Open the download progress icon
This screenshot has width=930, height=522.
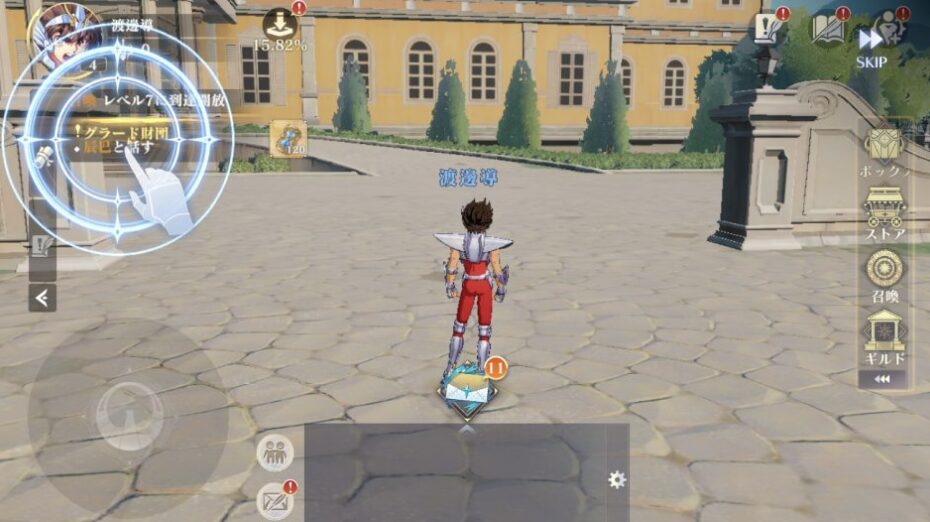pyautogui.click(x=280, y=24)
